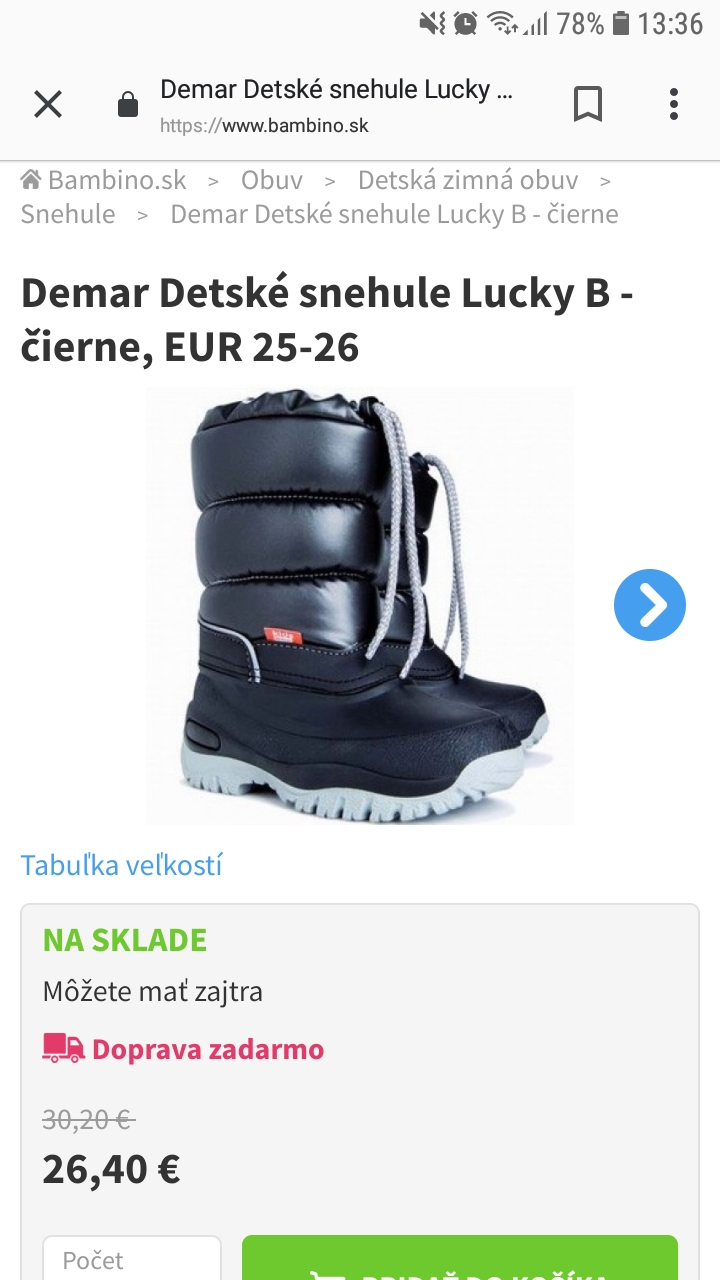Open Tabuľka veľkostí size chart

(122, 865)
